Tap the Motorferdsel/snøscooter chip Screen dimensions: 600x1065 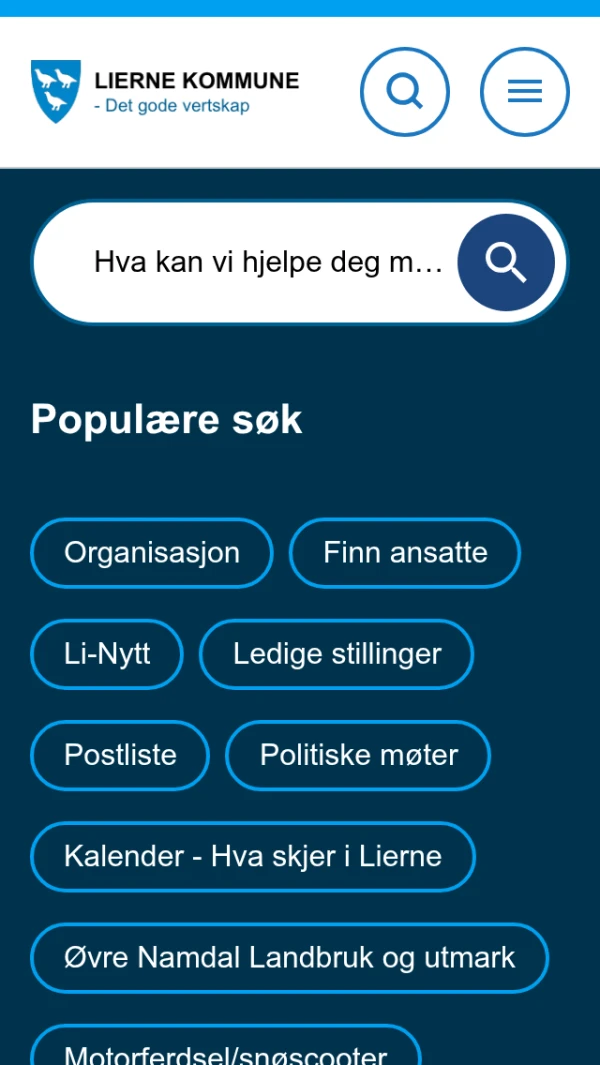pyautogui.click(x=226, y=1050)
